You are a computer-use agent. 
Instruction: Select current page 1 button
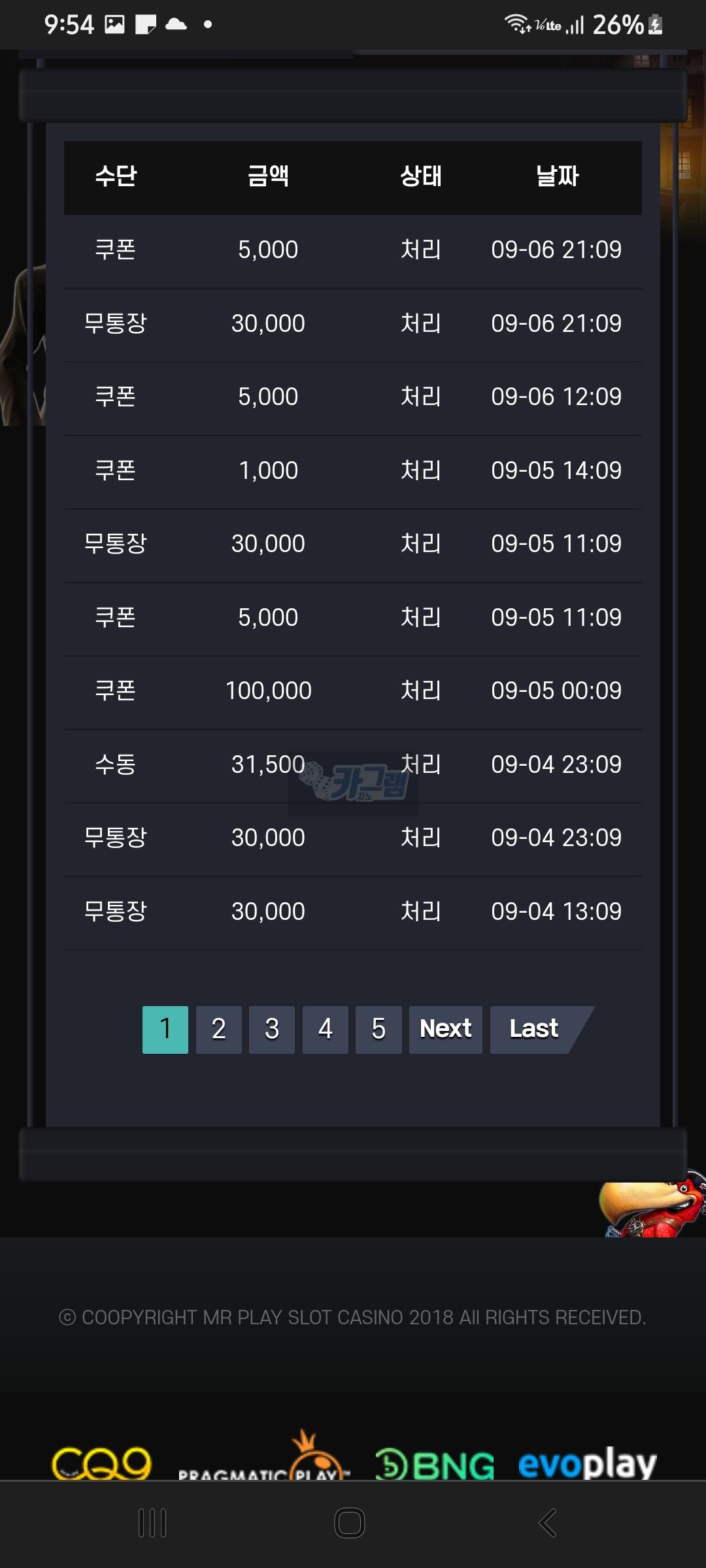coord(165,1030)
